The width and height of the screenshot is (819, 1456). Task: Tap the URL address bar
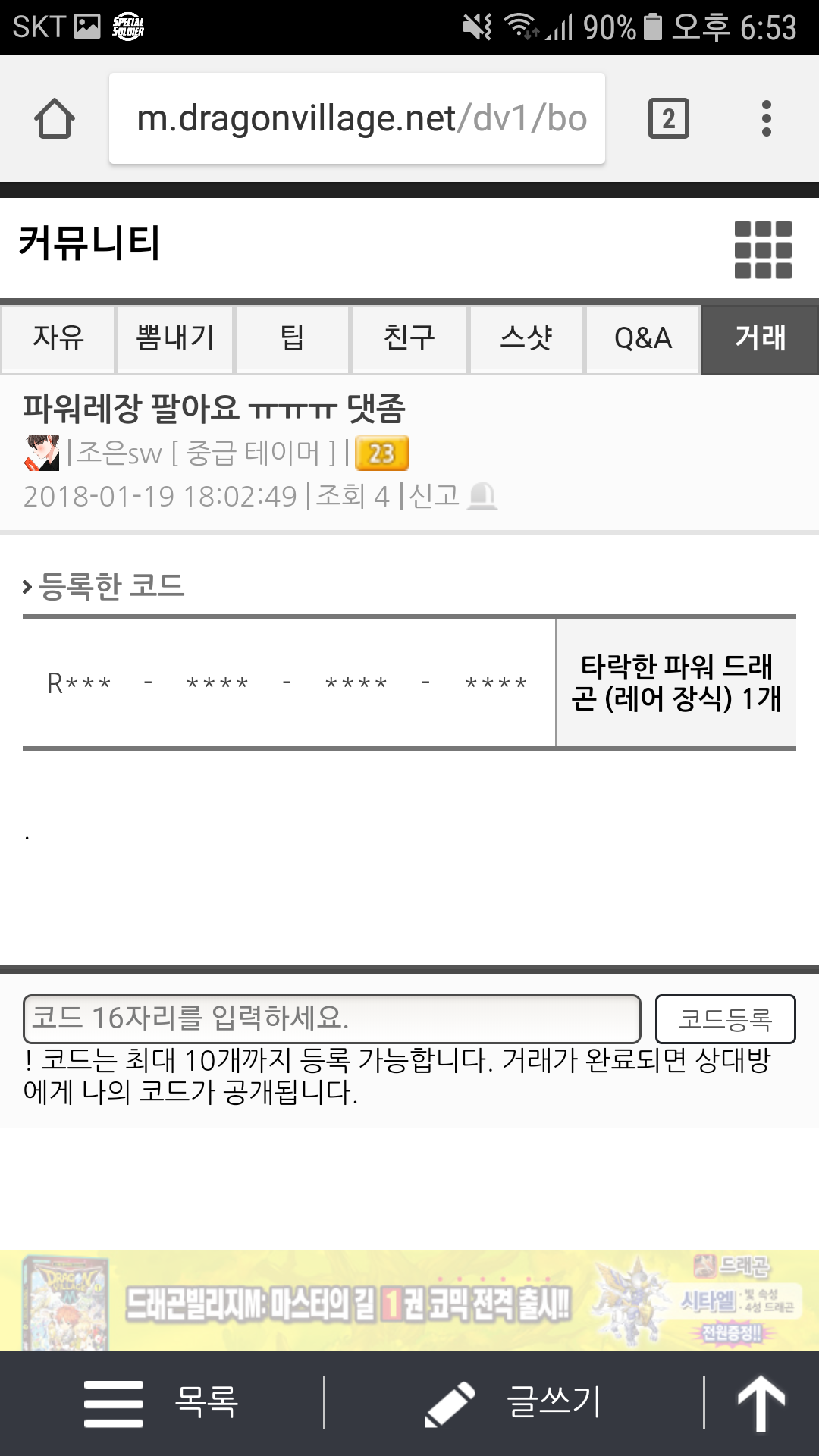[x=356, y=118]
